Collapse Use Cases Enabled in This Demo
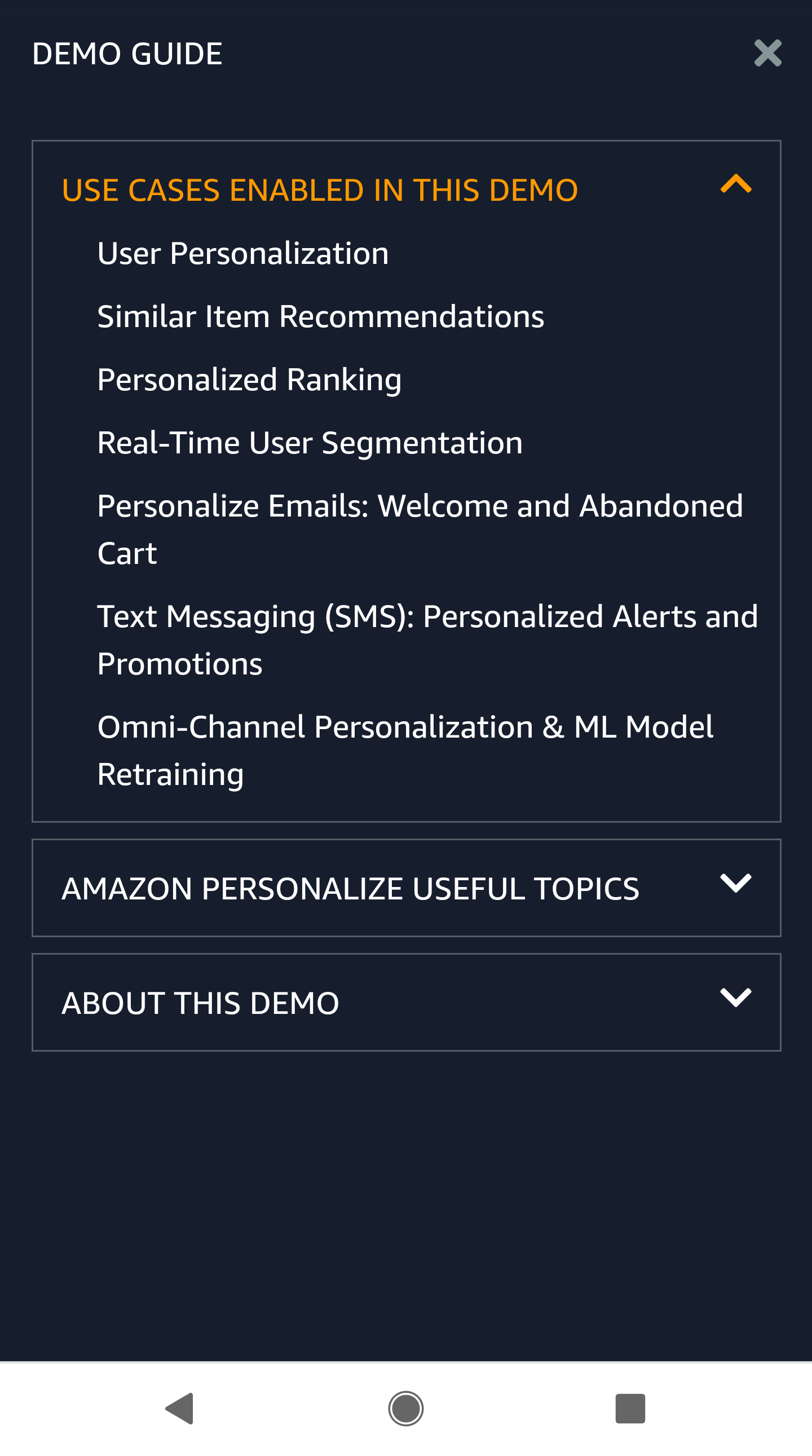This screenshot has width=812, height=1456. [735, 185]
